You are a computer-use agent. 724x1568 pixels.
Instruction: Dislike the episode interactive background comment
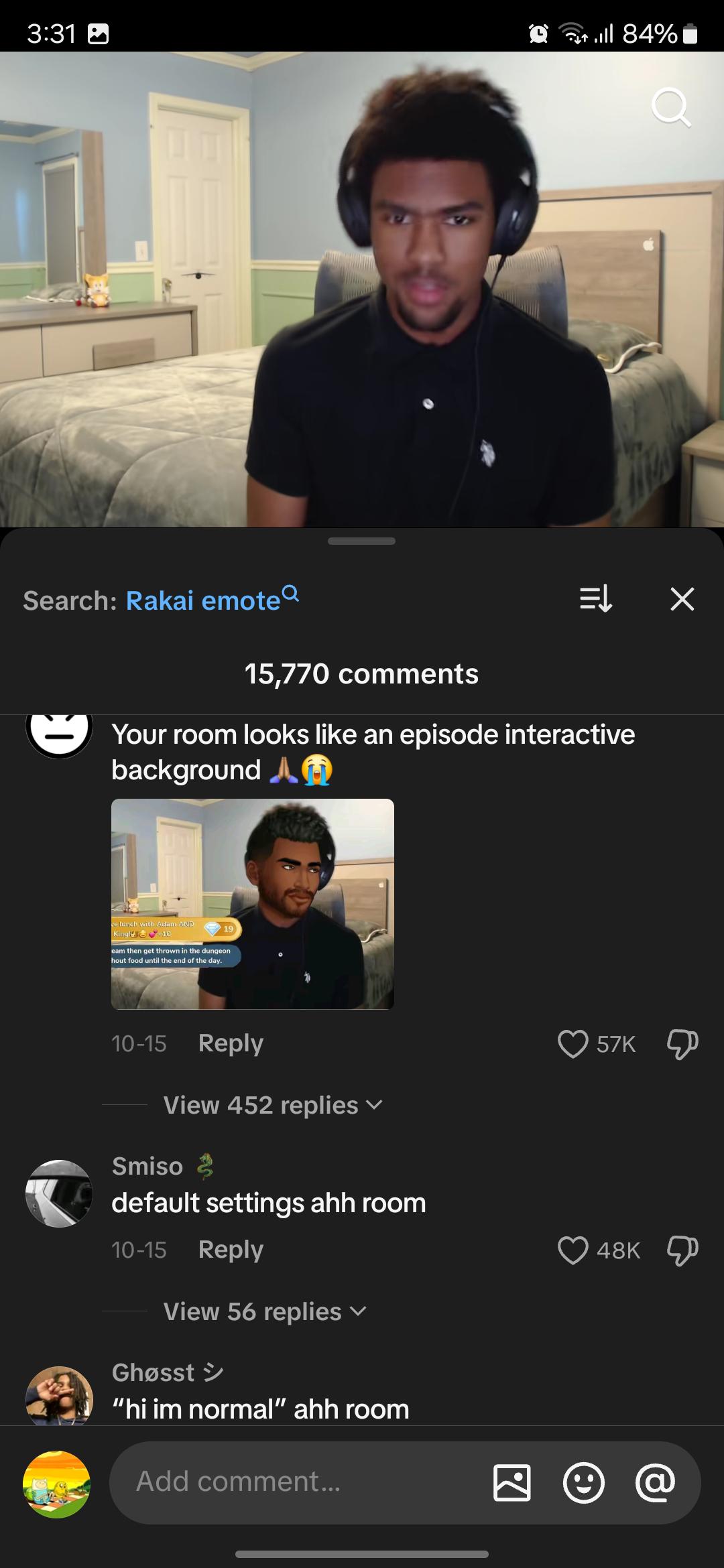click(x=682, y=1044)
